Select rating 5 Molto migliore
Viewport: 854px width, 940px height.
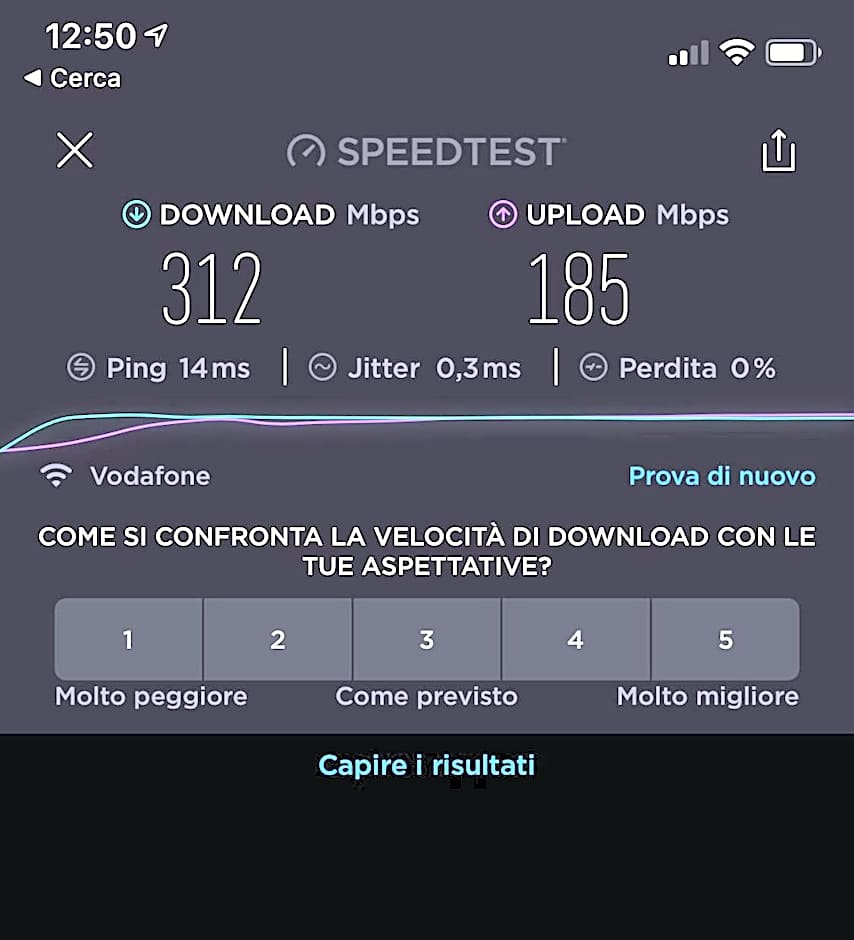tap(725, 639)
